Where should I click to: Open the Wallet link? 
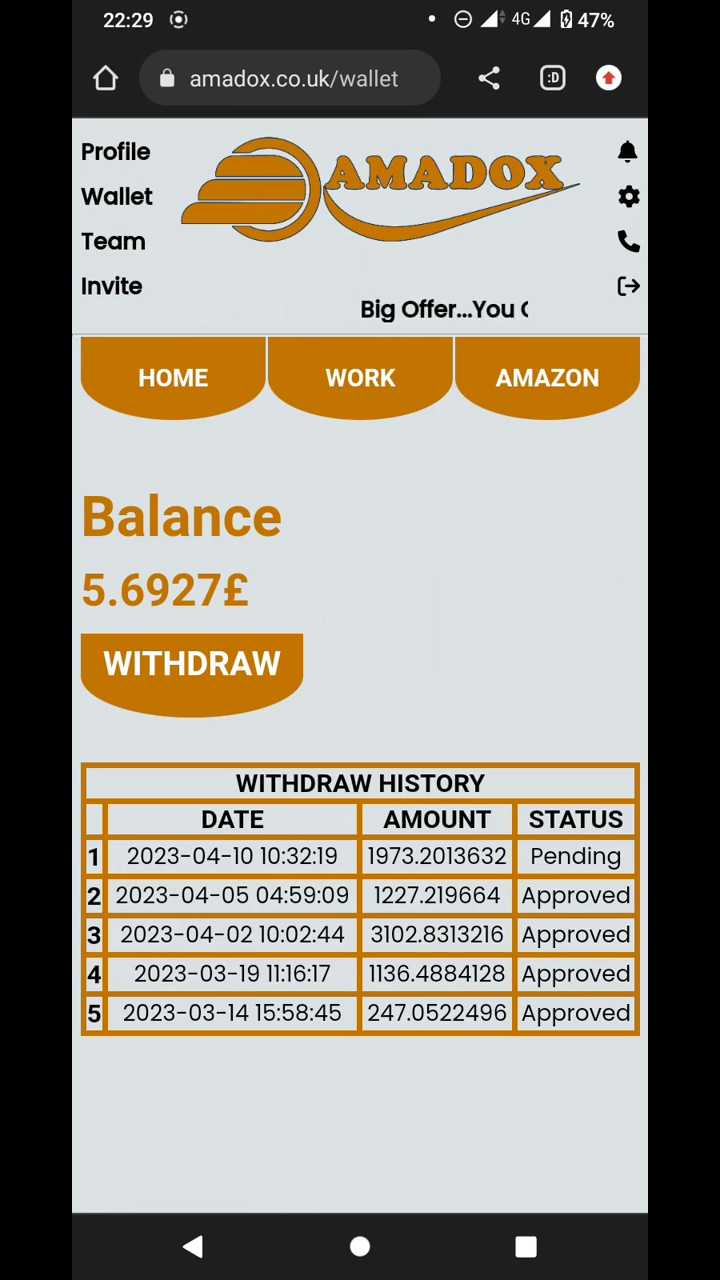[x=116, y=197]
